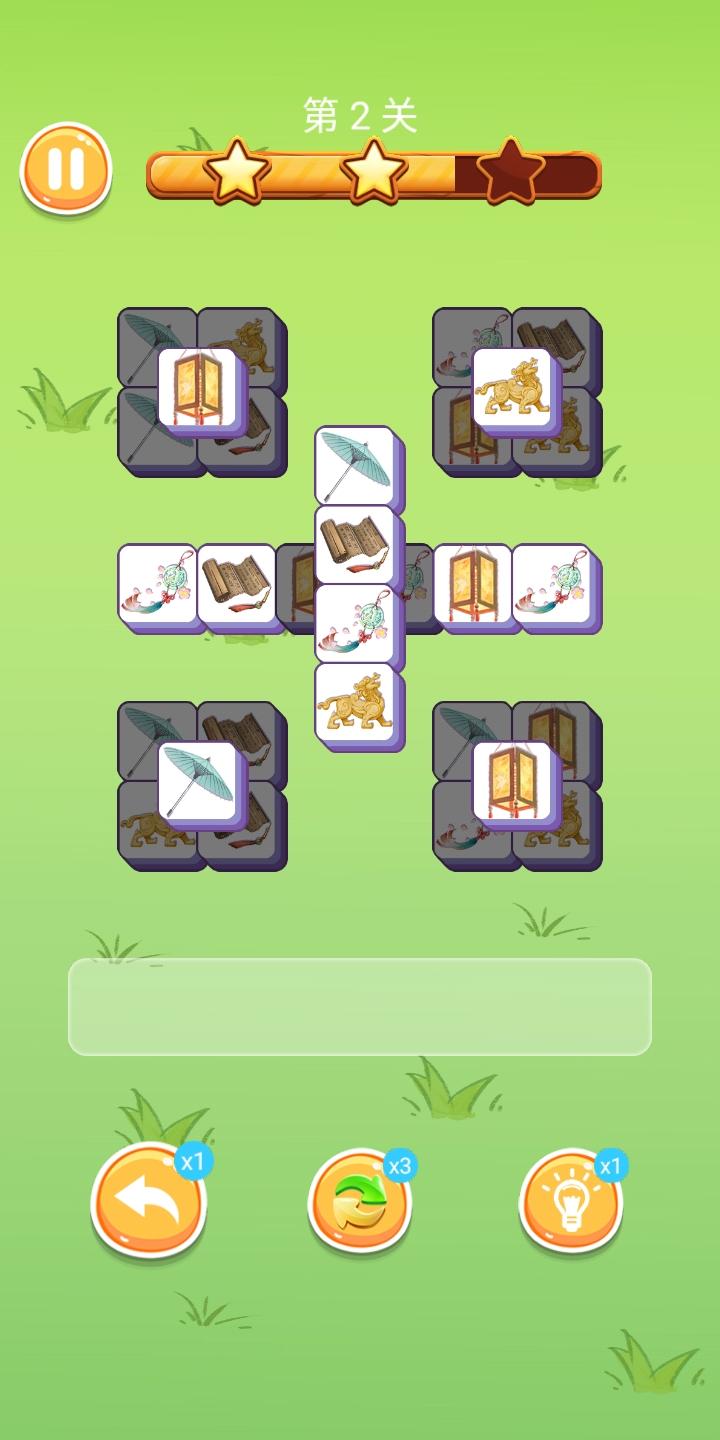
Task: Pick the scroll tile between umbrella and pendant
Action: (x=355, y=544)
